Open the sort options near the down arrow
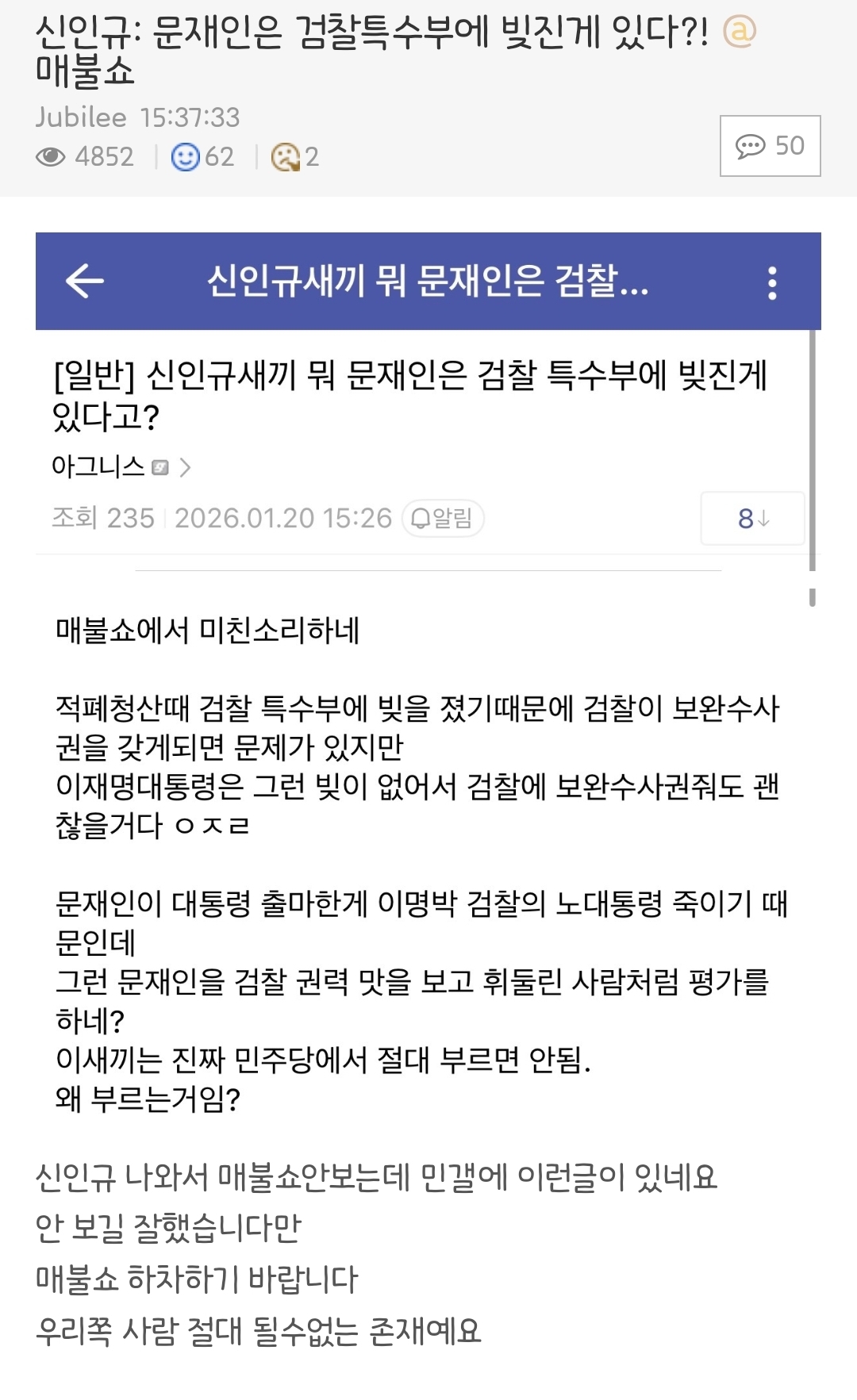This screenshot has height=1400, width=857. point(763,520)
